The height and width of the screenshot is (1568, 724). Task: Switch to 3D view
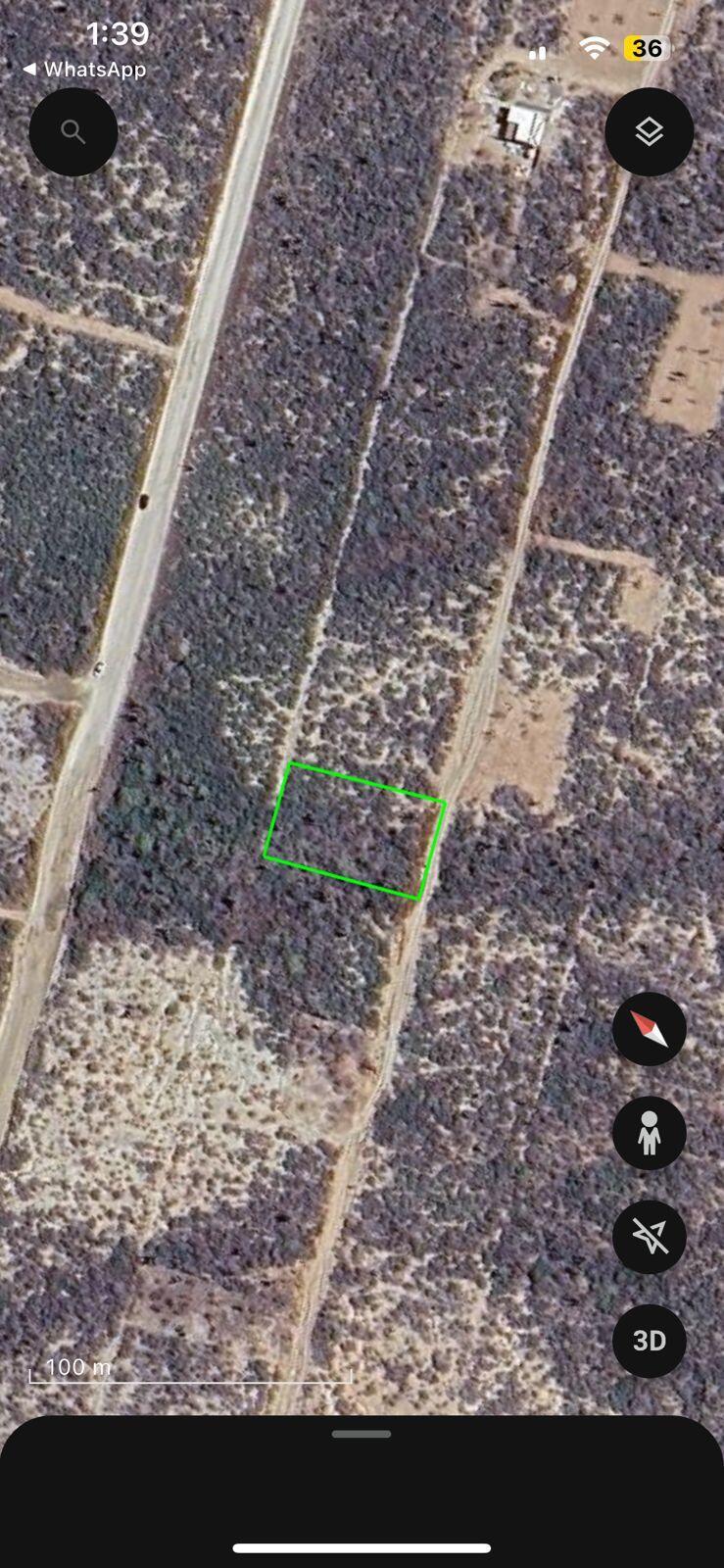649,1341
